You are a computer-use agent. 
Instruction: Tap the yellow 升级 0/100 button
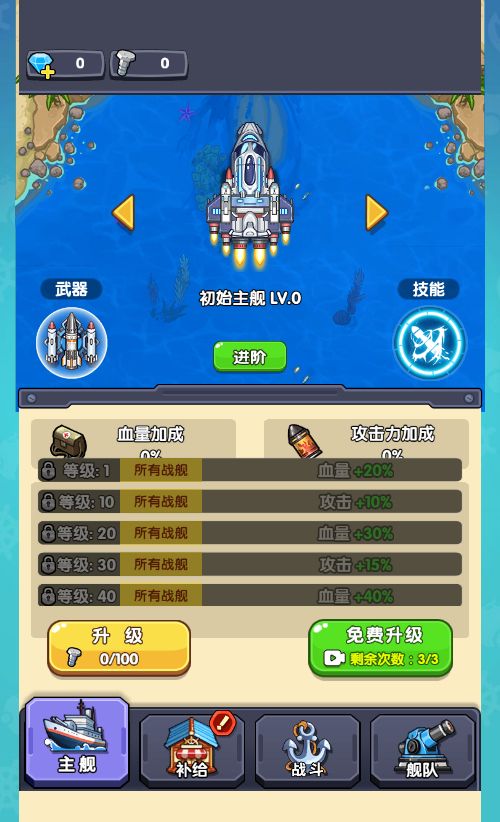(x=119, y=648)
